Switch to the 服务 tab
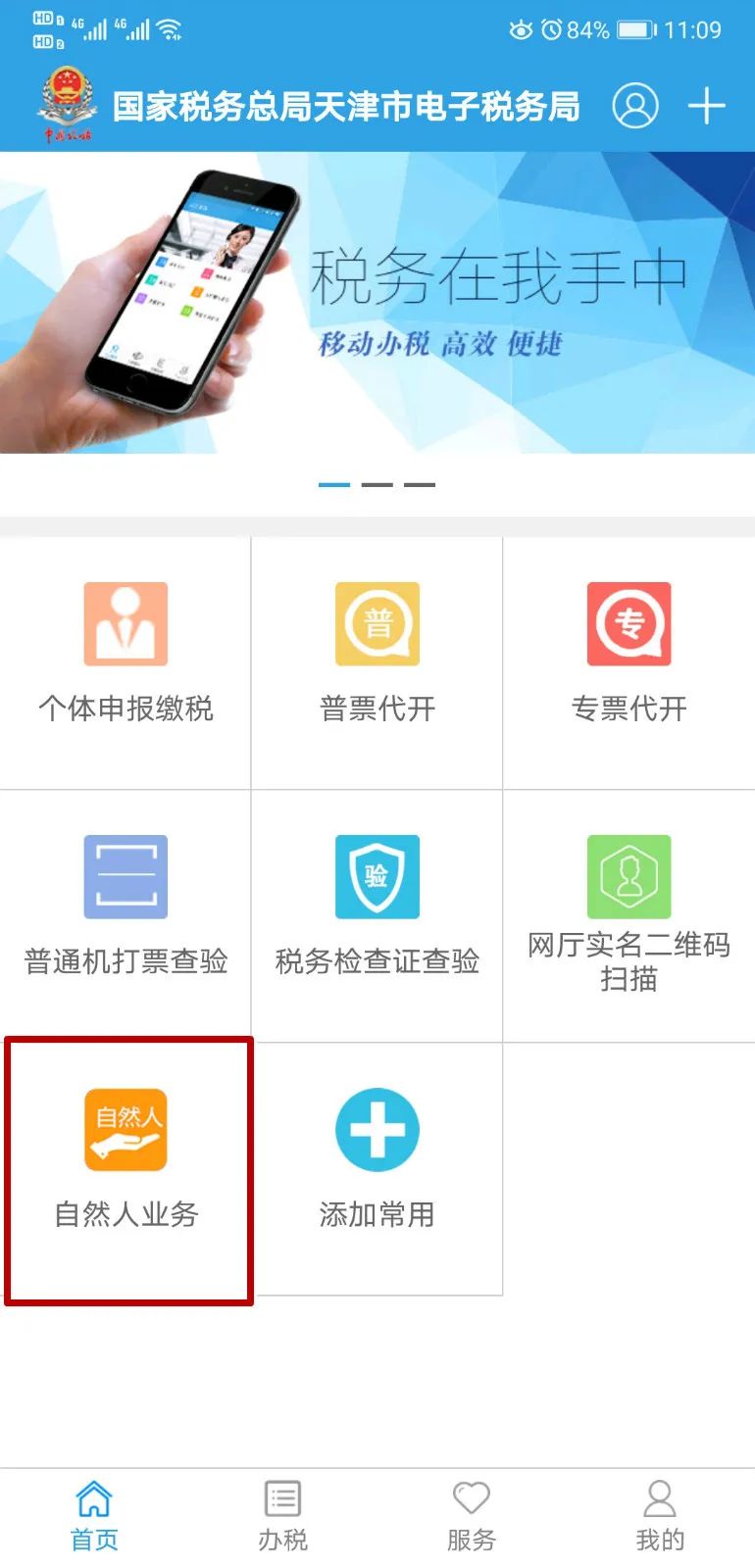 click(471, 1516)
